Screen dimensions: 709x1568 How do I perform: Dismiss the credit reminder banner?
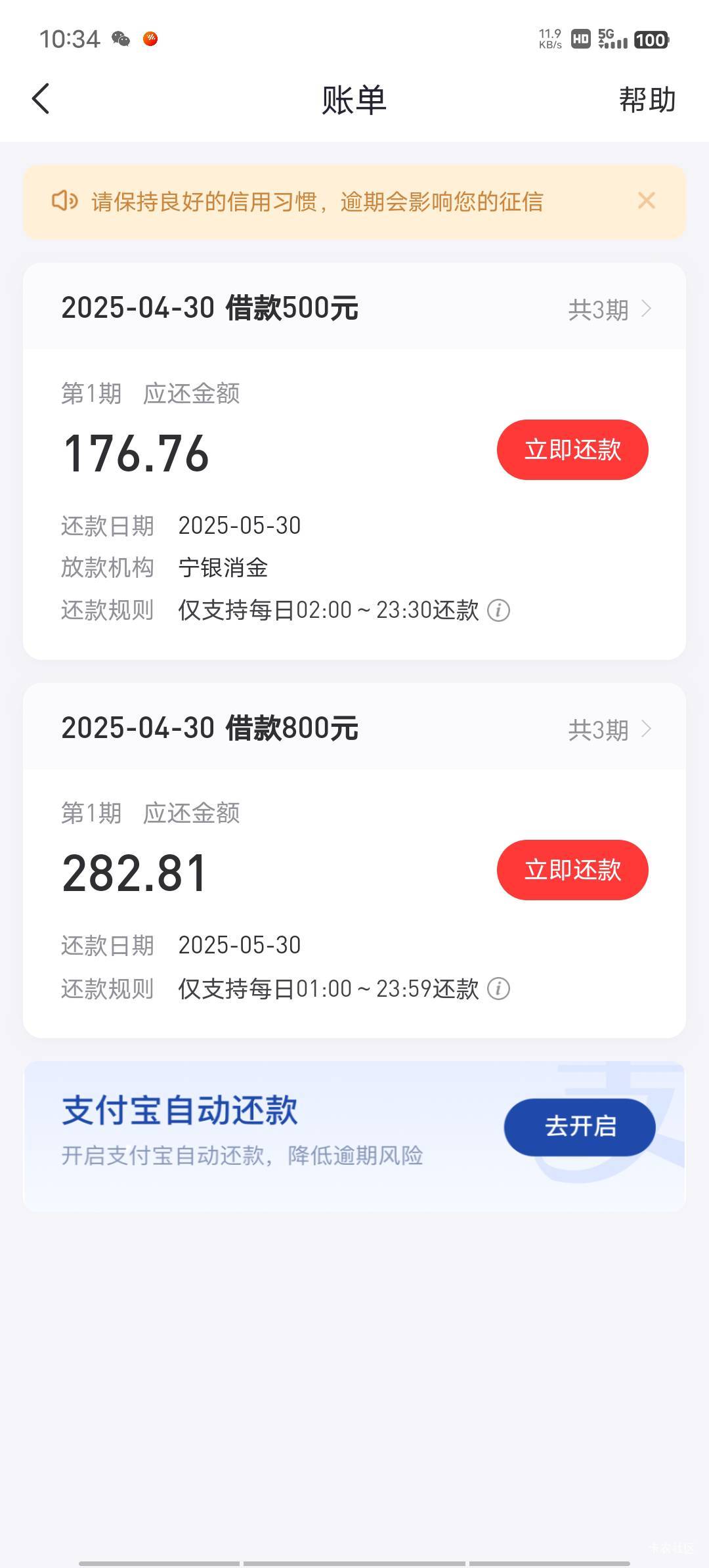click(647, 201)
